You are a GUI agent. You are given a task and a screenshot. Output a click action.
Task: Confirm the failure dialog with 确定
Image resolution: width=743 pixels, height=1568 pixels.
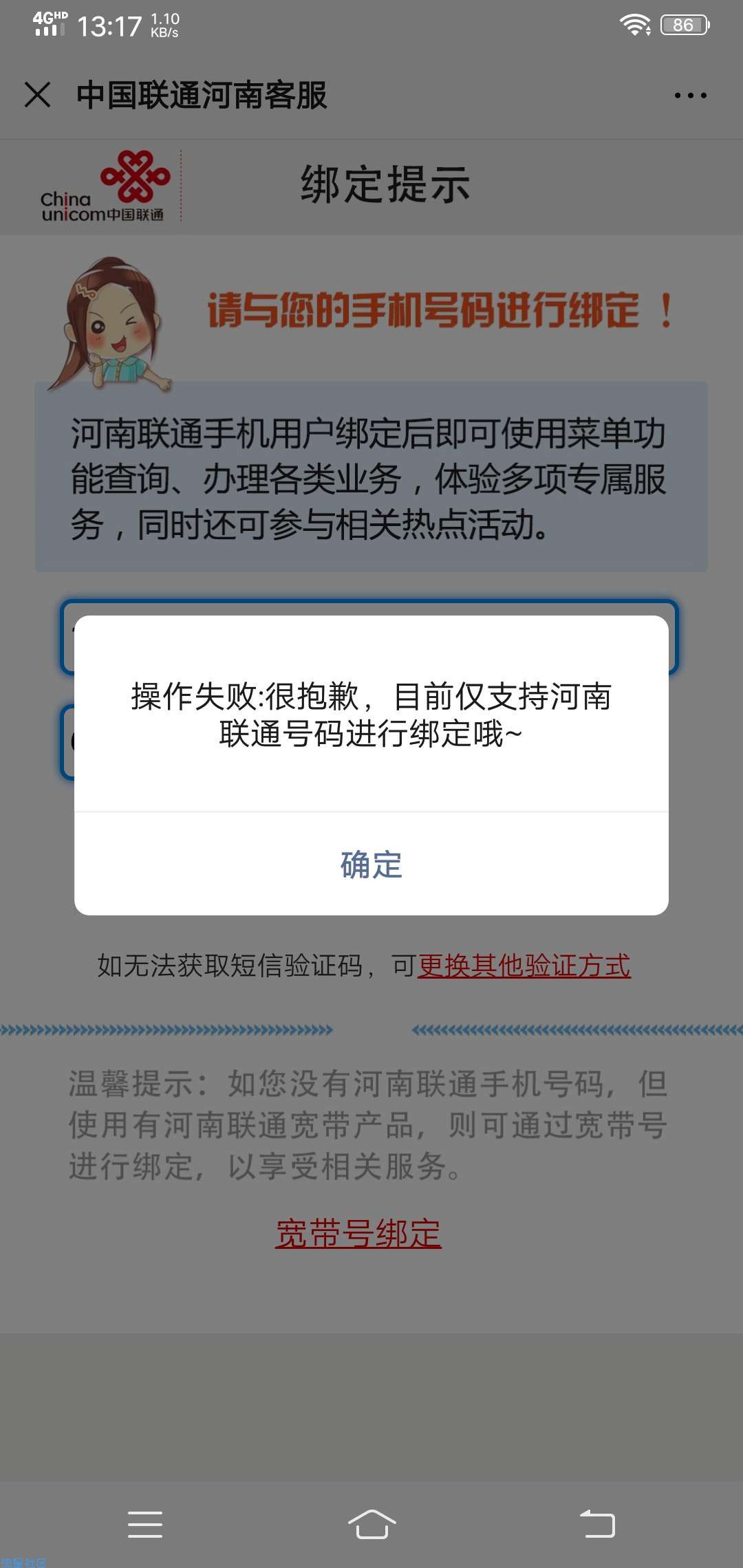click(x=371, y=864)
